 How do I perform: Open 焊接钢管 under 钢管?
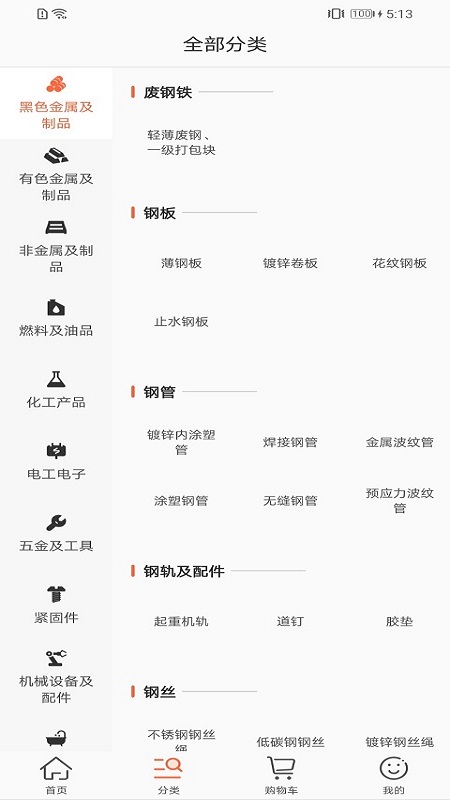click(290, 442)
